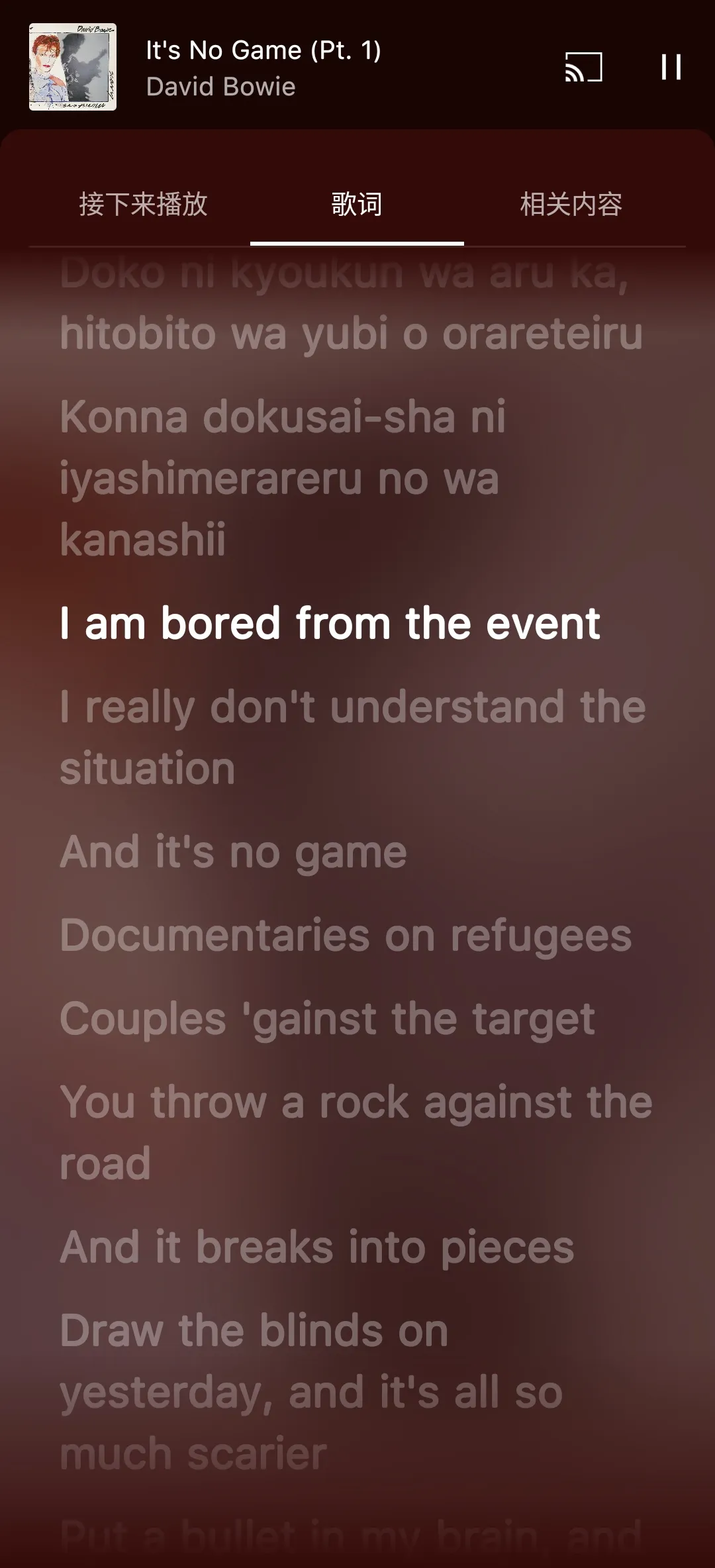Switch to the 接下来播放 tab
The height and width of the screenshot is (1568, 715).
click(143, 204)
